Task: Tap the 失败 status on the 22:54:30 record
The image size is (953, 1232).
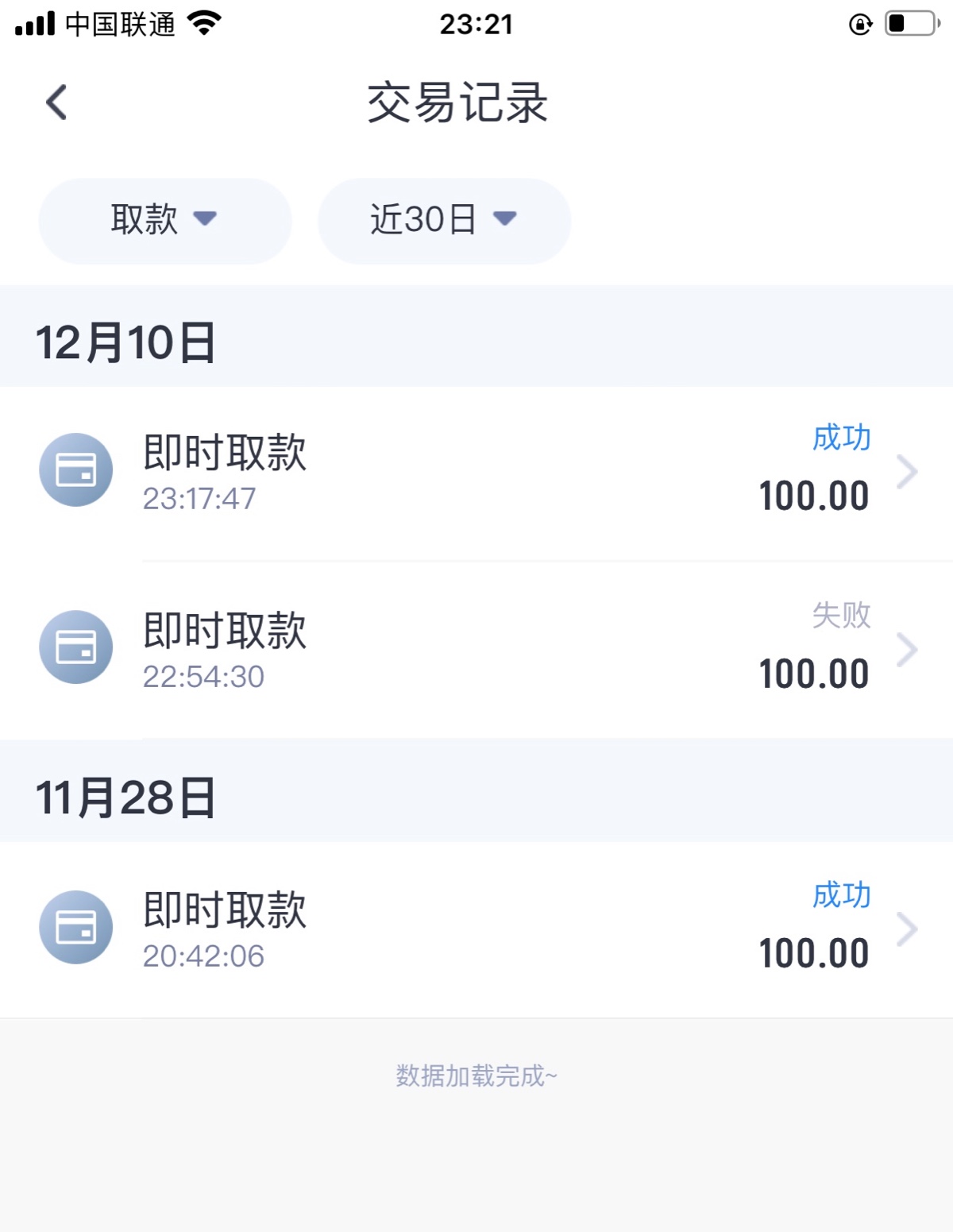Action: tap(840, 616)
